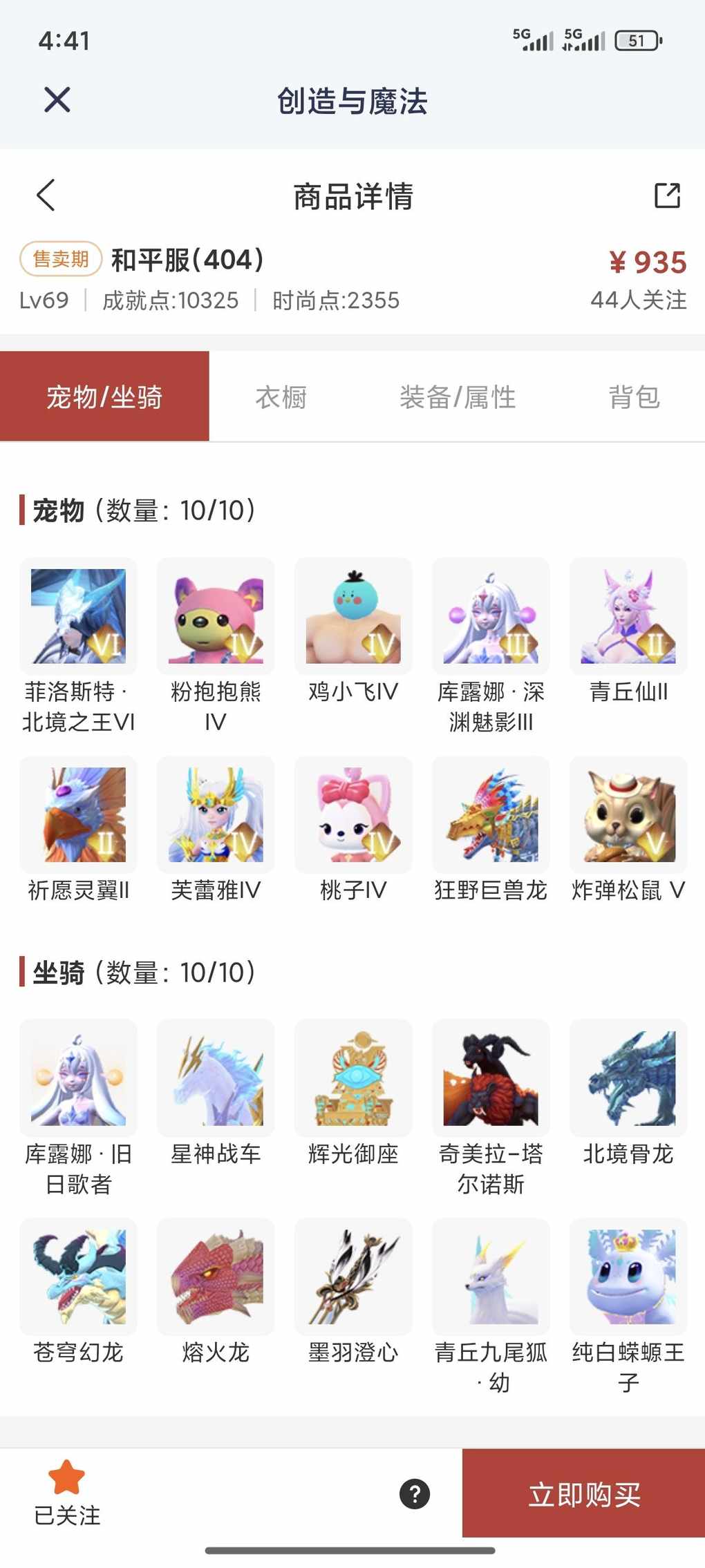Buy now with 立即购买
Screen dimensions: 705x1568
(584, 1493)
